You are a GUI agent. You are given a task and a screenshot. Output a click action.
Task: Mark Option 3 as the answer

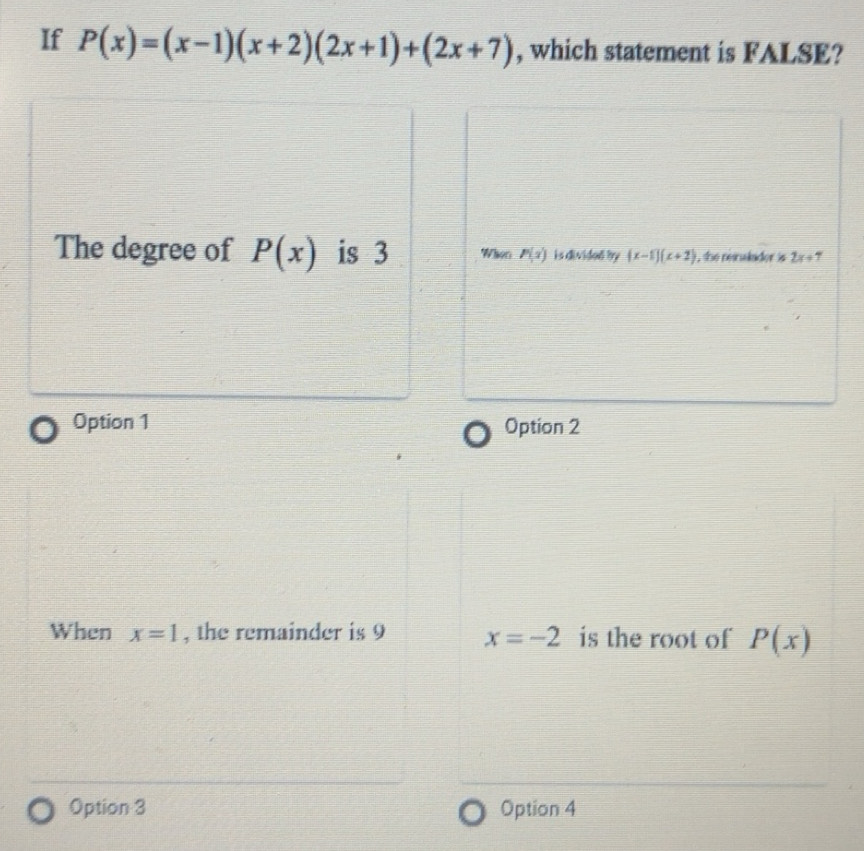click(42, 807)
